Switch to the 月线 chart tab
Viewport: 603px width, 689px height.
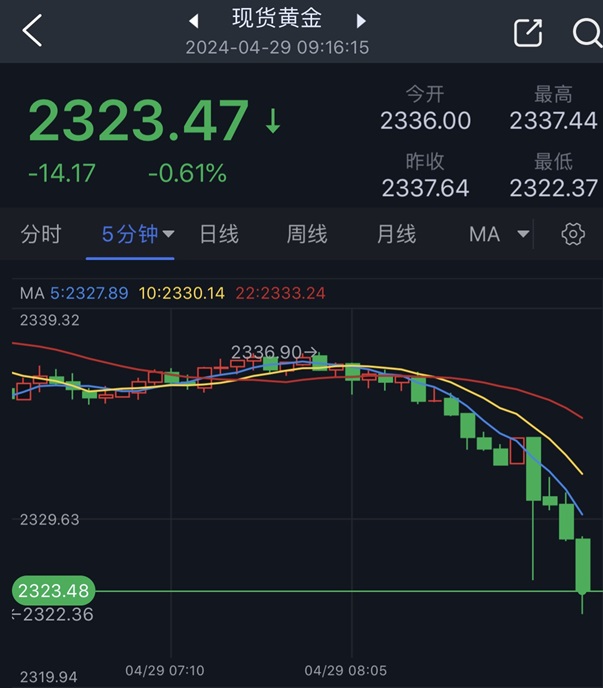tap(396, 234)
